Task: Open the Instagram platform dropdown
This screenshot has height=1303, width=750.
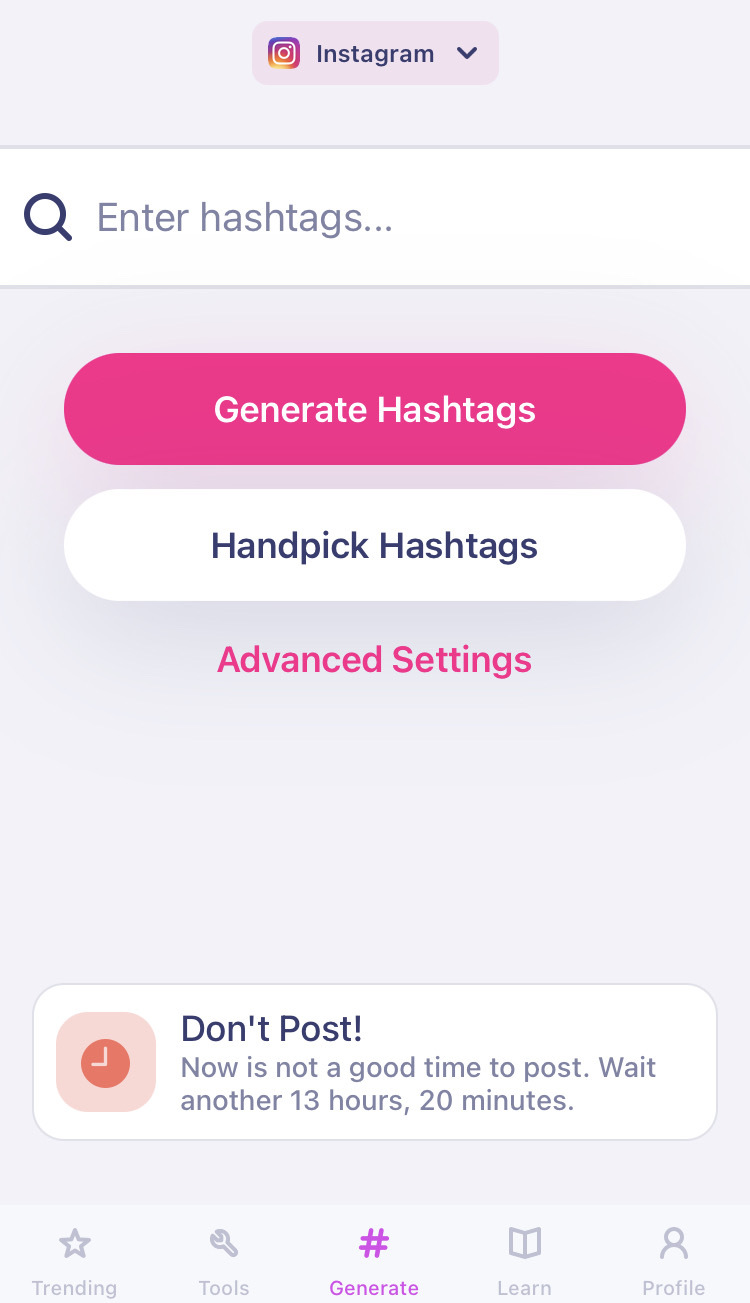Action: tap(375, 53)
